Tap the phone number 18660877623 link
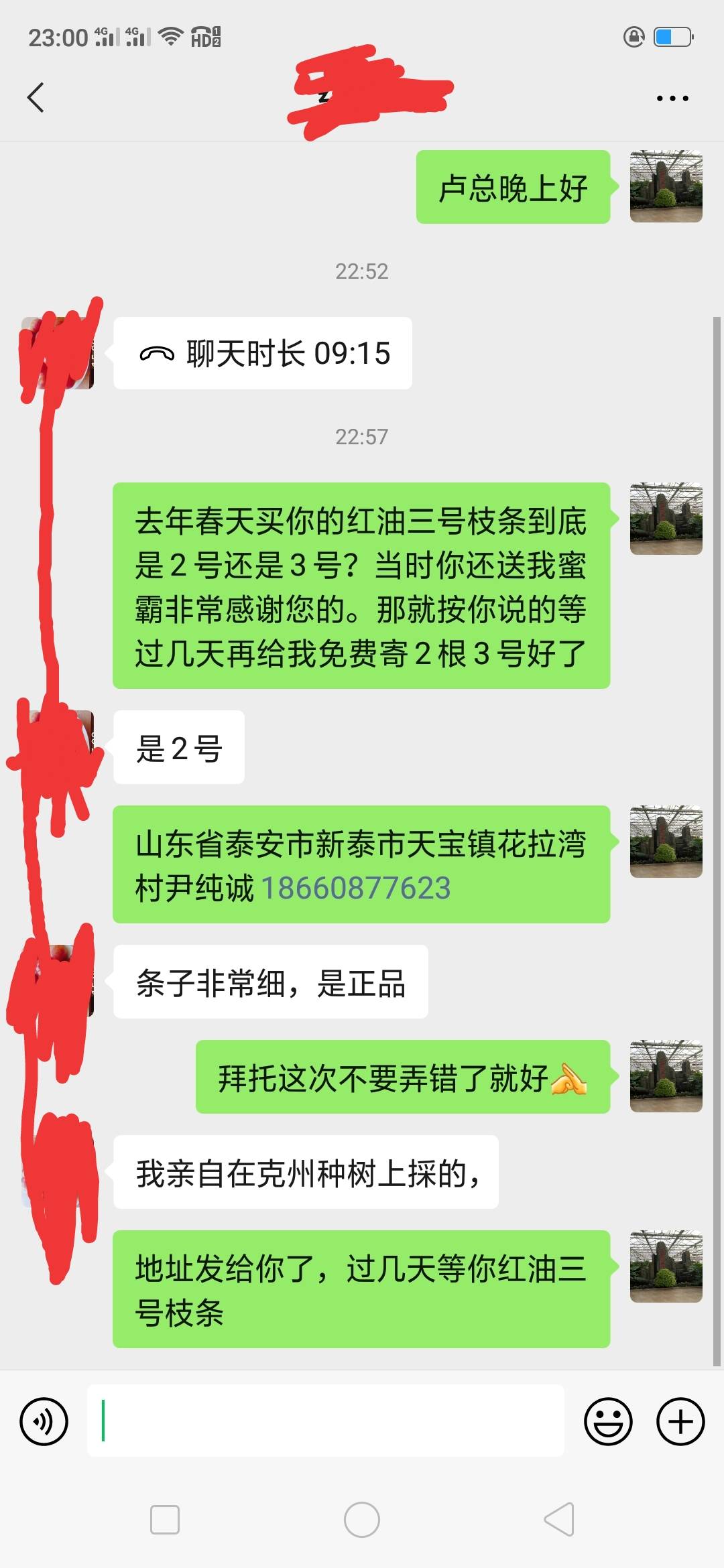Screen dimensions: 724x1568 click(x=355, y=888)
